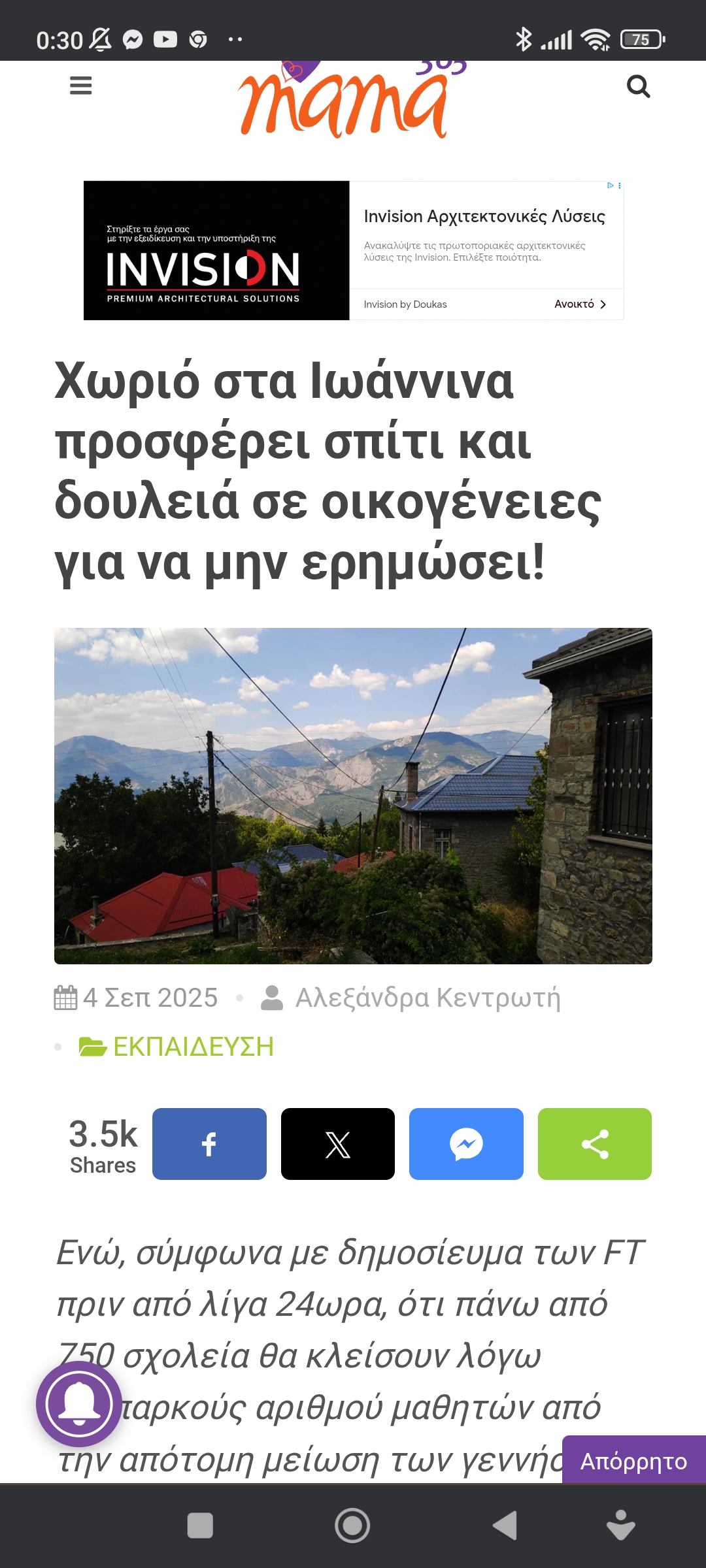Open the Invision ad via Ανοικτό
Image resolution: width=706 pixels, height=1568 pixels.
[x=580, y=304]
